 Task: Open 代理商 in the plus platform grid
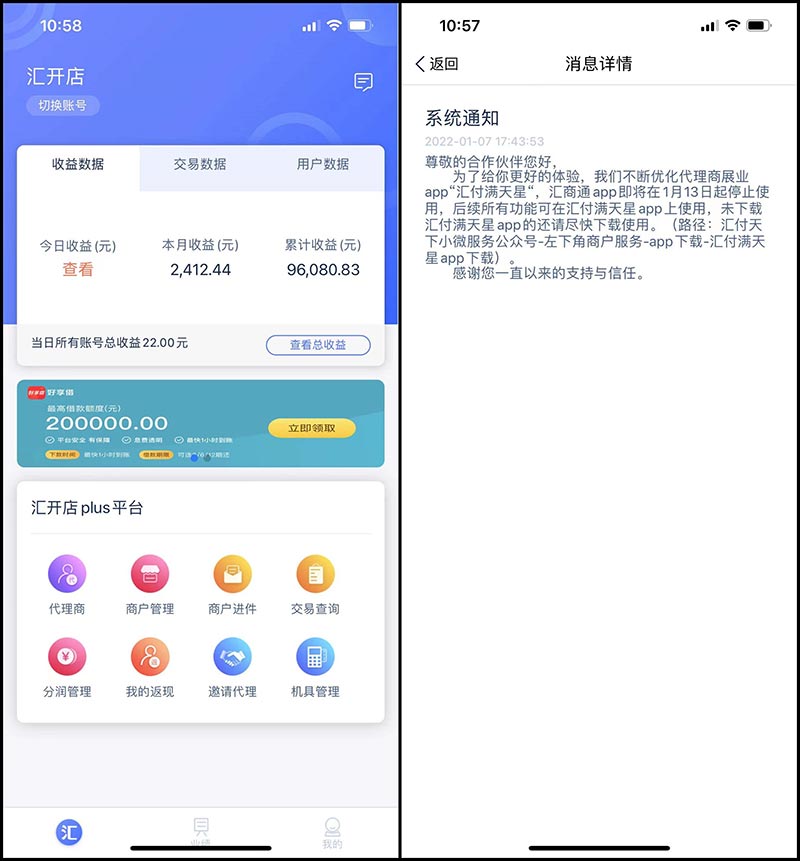pos(67,585)
